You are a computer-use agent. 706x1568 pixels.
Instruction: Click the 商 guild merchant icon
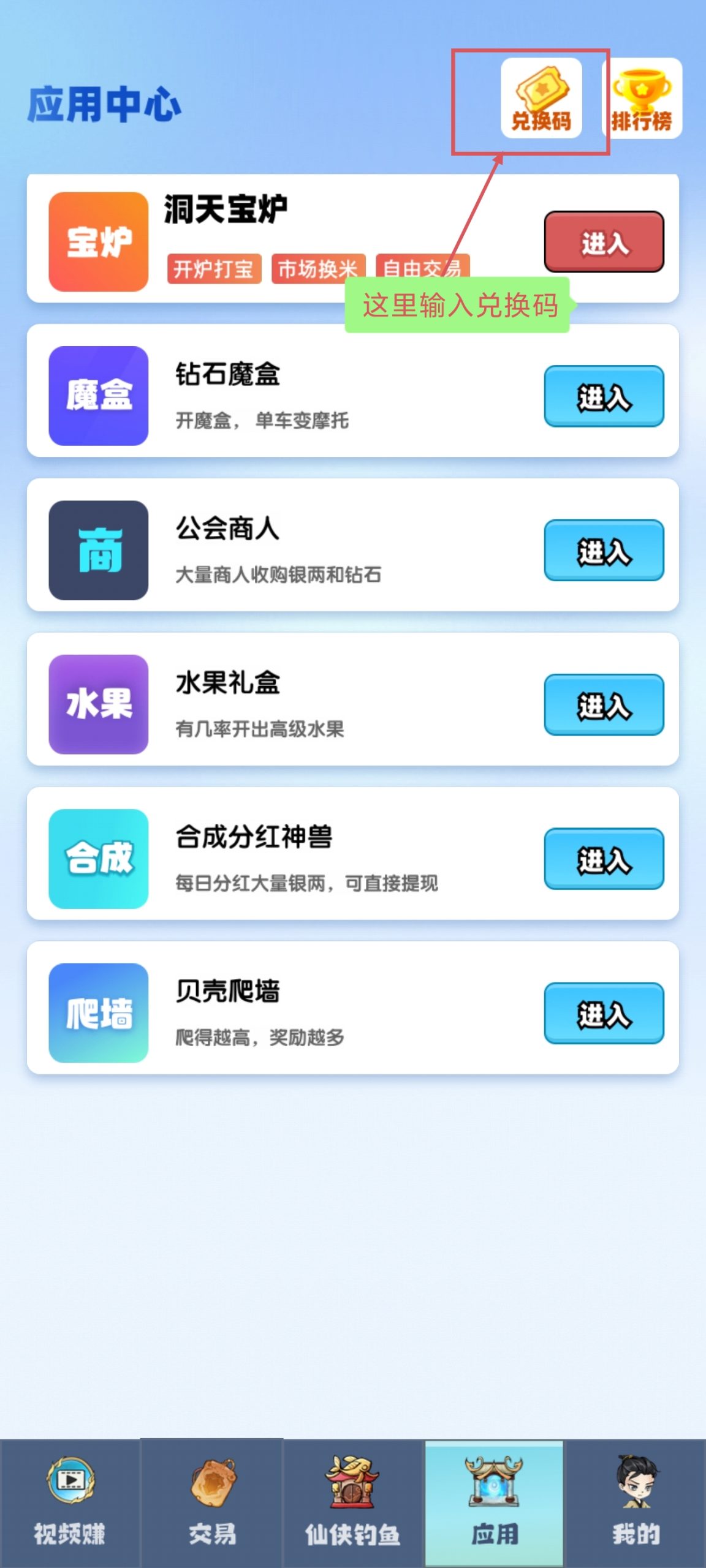click(99, 549)
